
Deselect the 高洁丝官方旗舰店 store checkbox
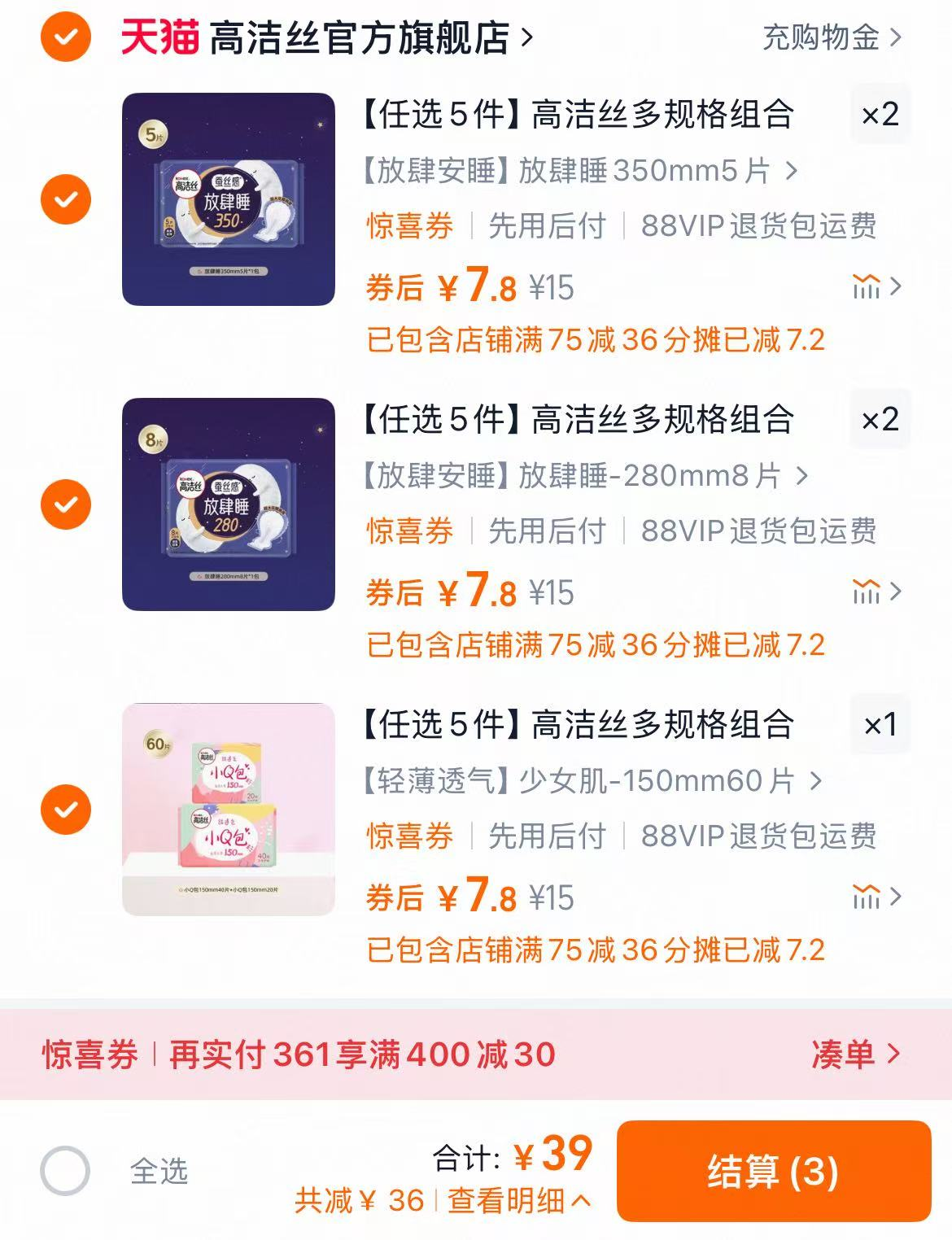coord(66,35)
